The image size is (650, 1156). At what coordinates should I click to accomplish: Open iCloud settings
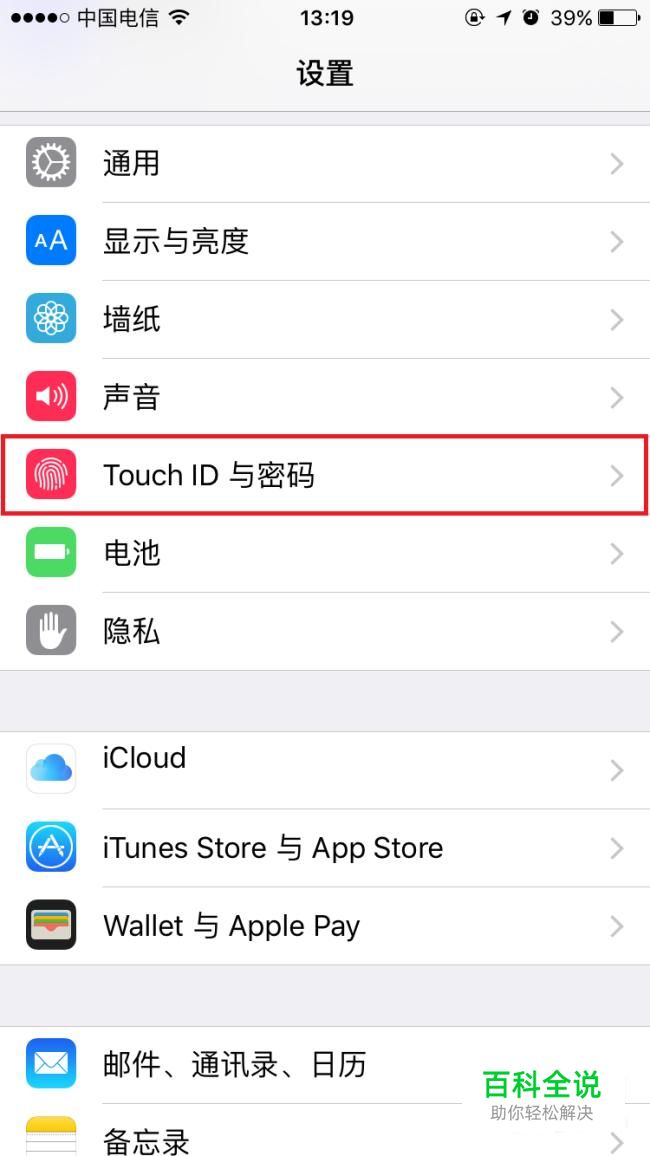pos(325,770)
